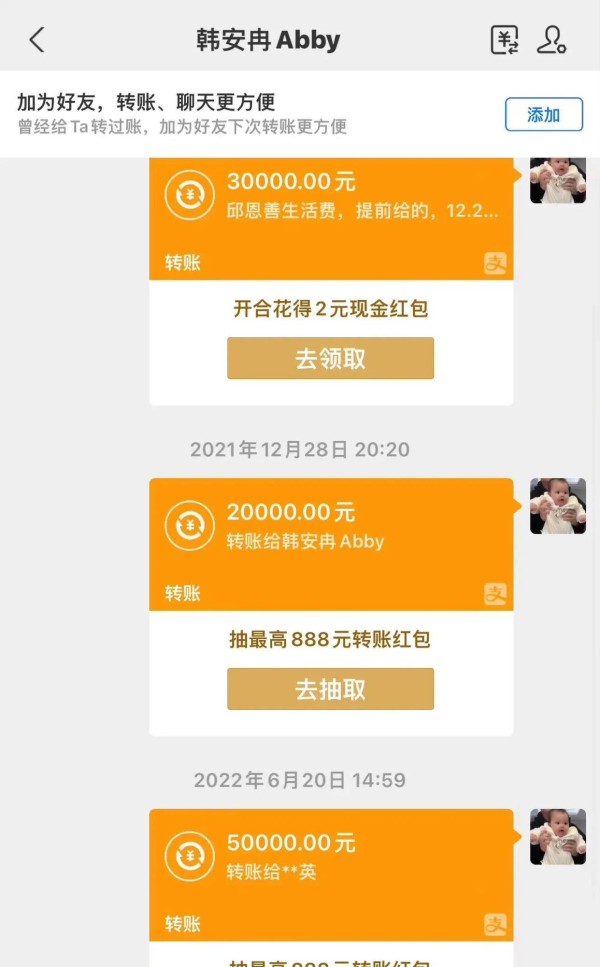
Task: Tap the 去领取 button
Action: (x=330, y=359)
